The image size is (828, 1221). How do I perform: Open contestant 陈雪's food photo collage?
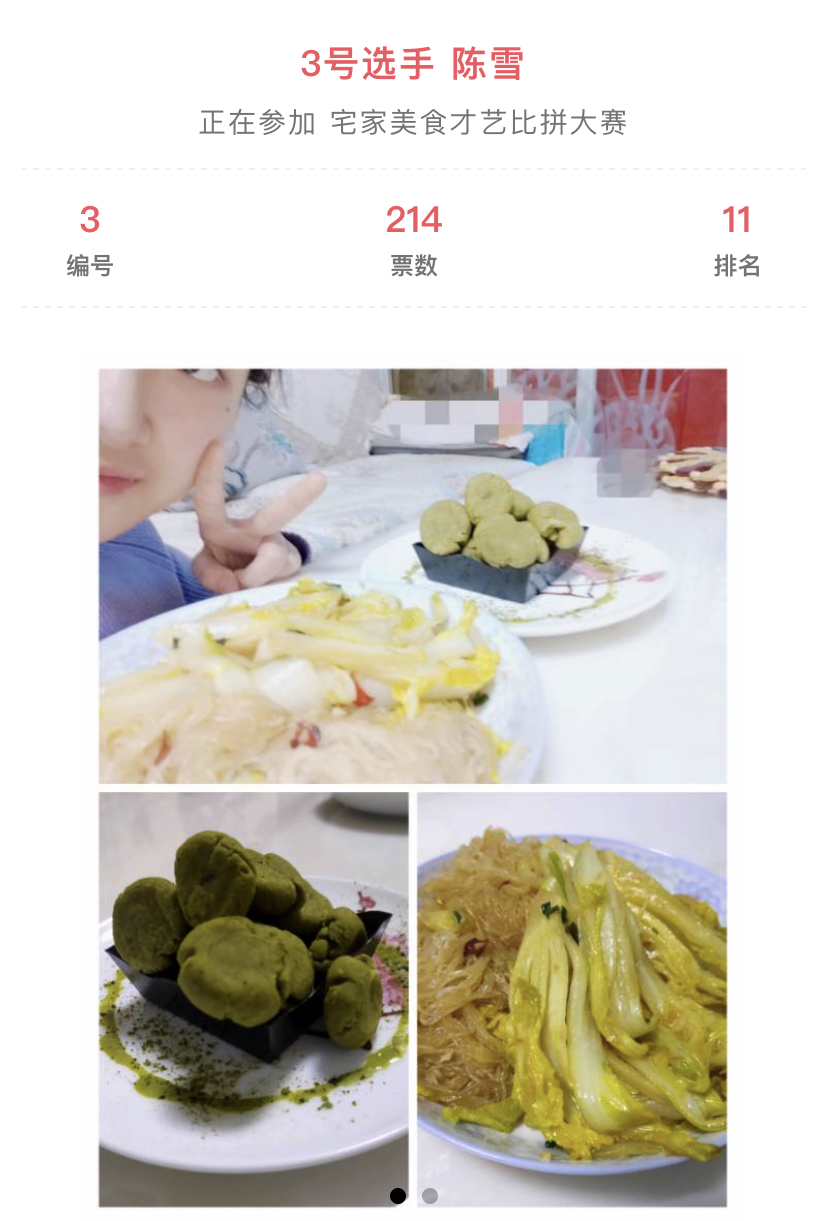pyautogui.click(x=413, y=780)
